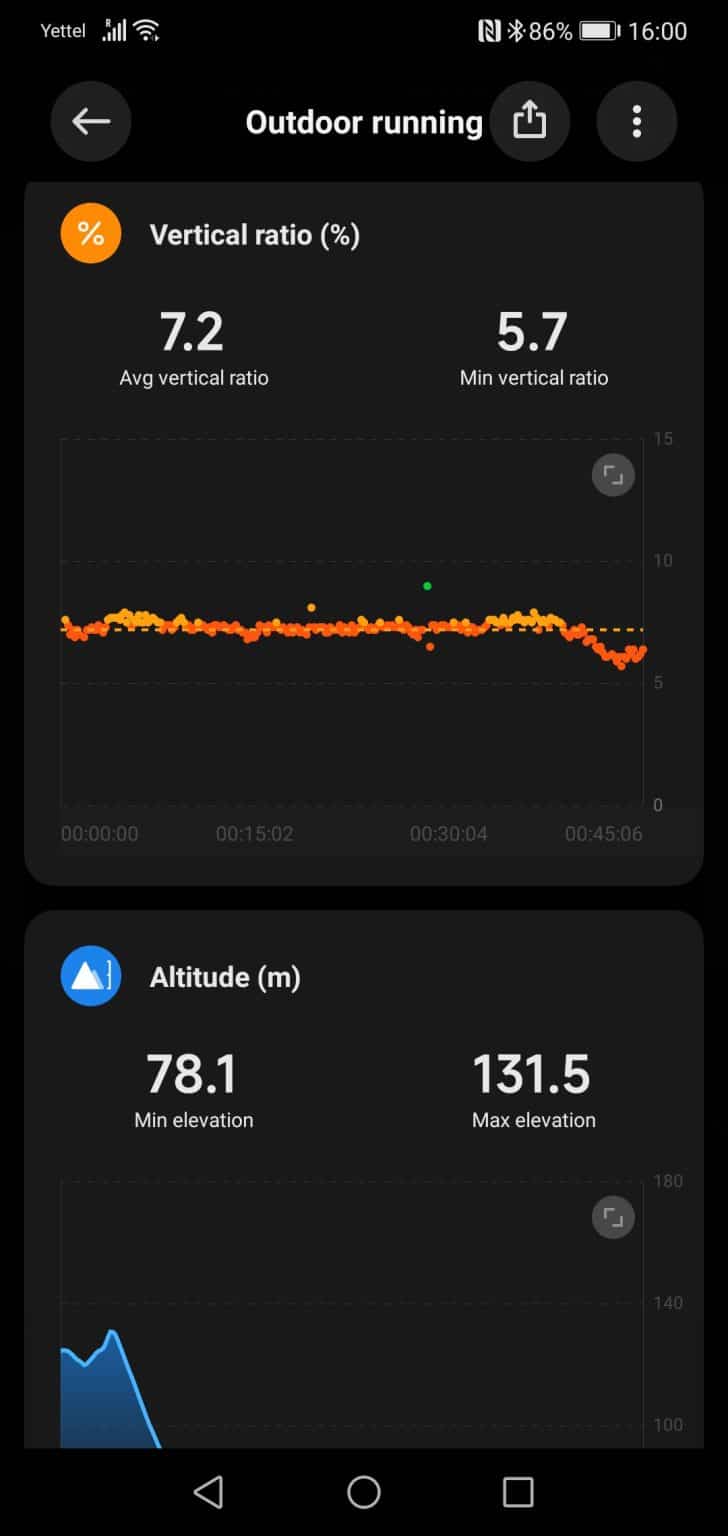This screenshot has height=1536, width=728.
Task: Tap the Android home navigation button
Action: click(x=363, y=1490)
